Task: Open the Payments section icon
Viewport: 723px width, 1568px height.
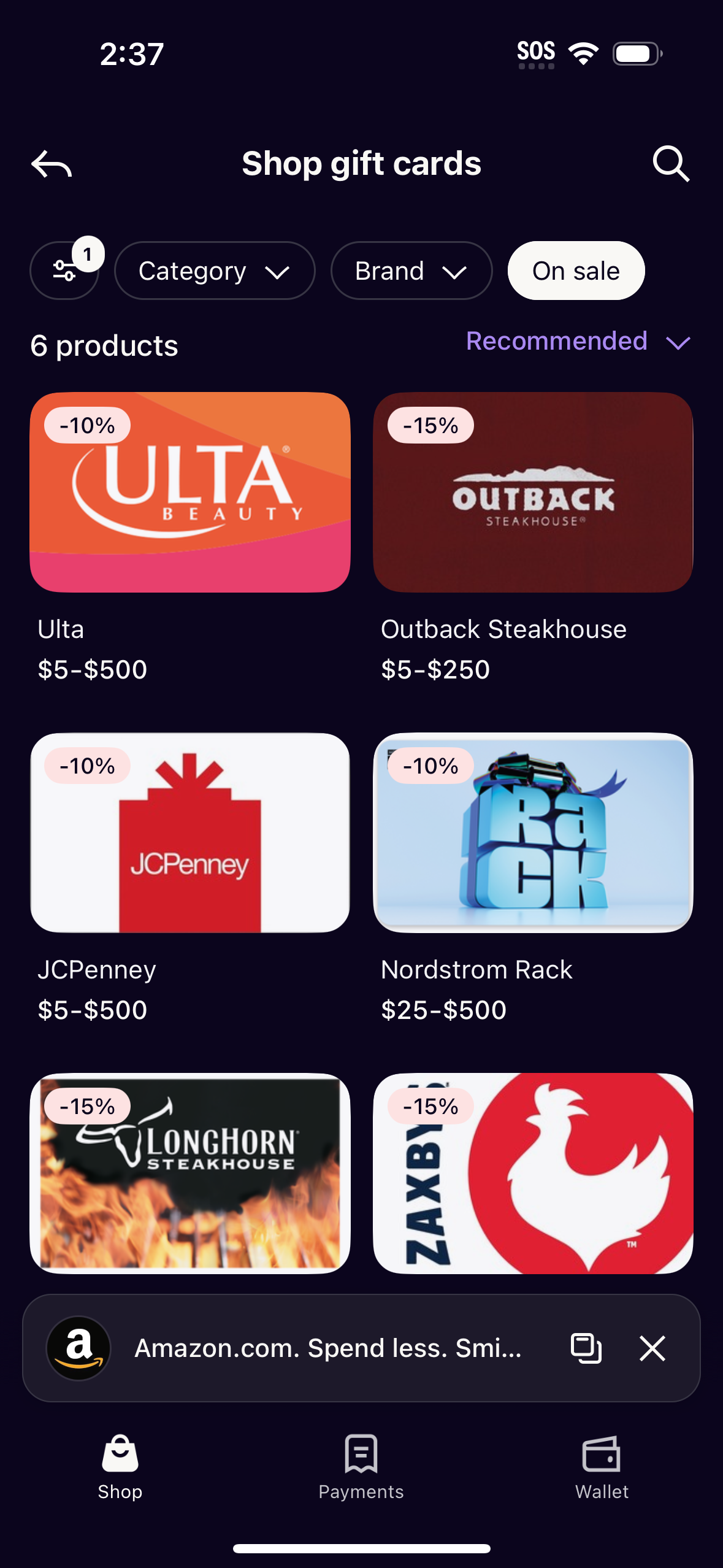Action: pyautogui.click(x=361, y=1457)
